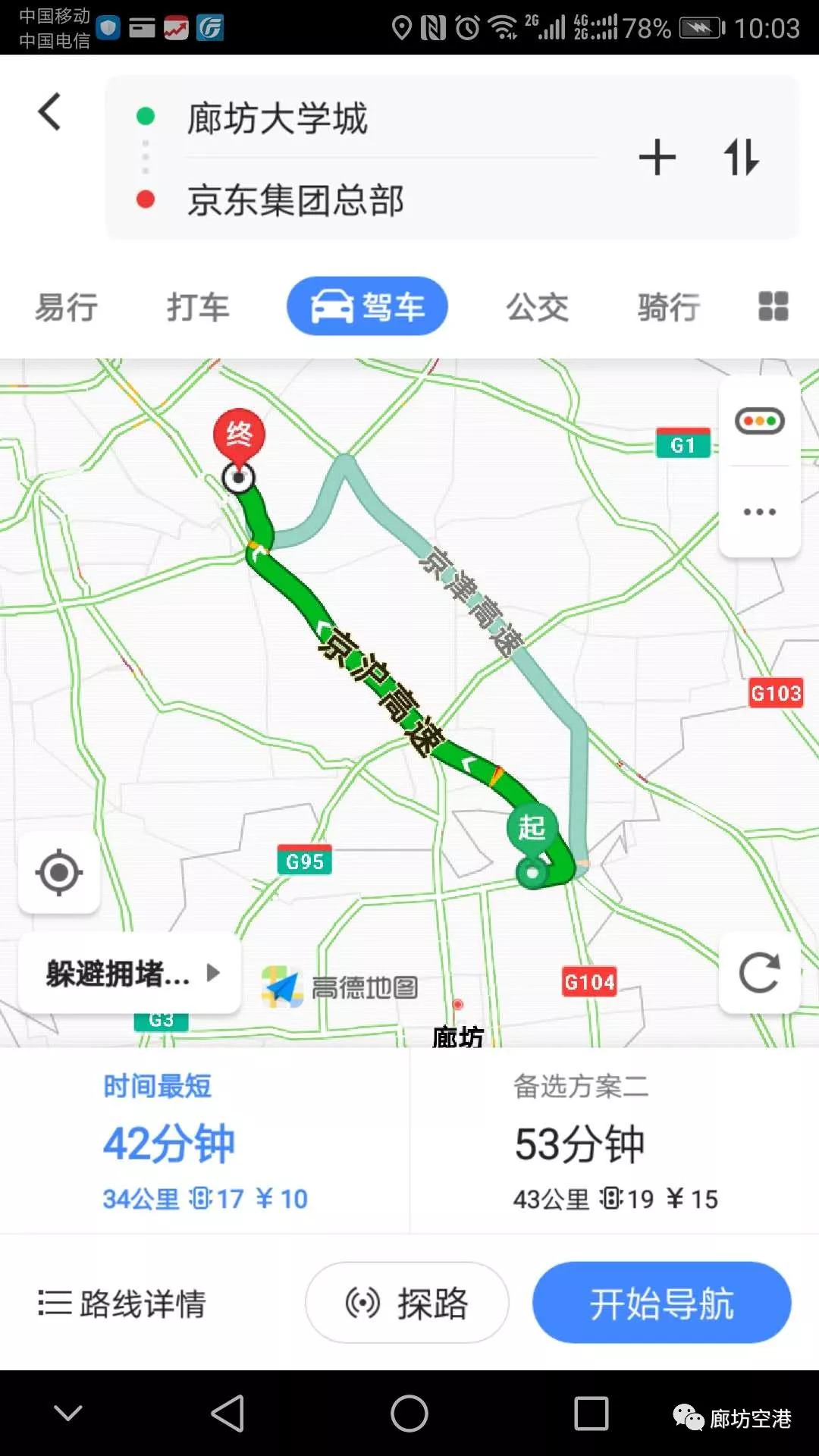Open the three-dot more options on map
This screenshot has height=1456, width=819.
(759, 512)
